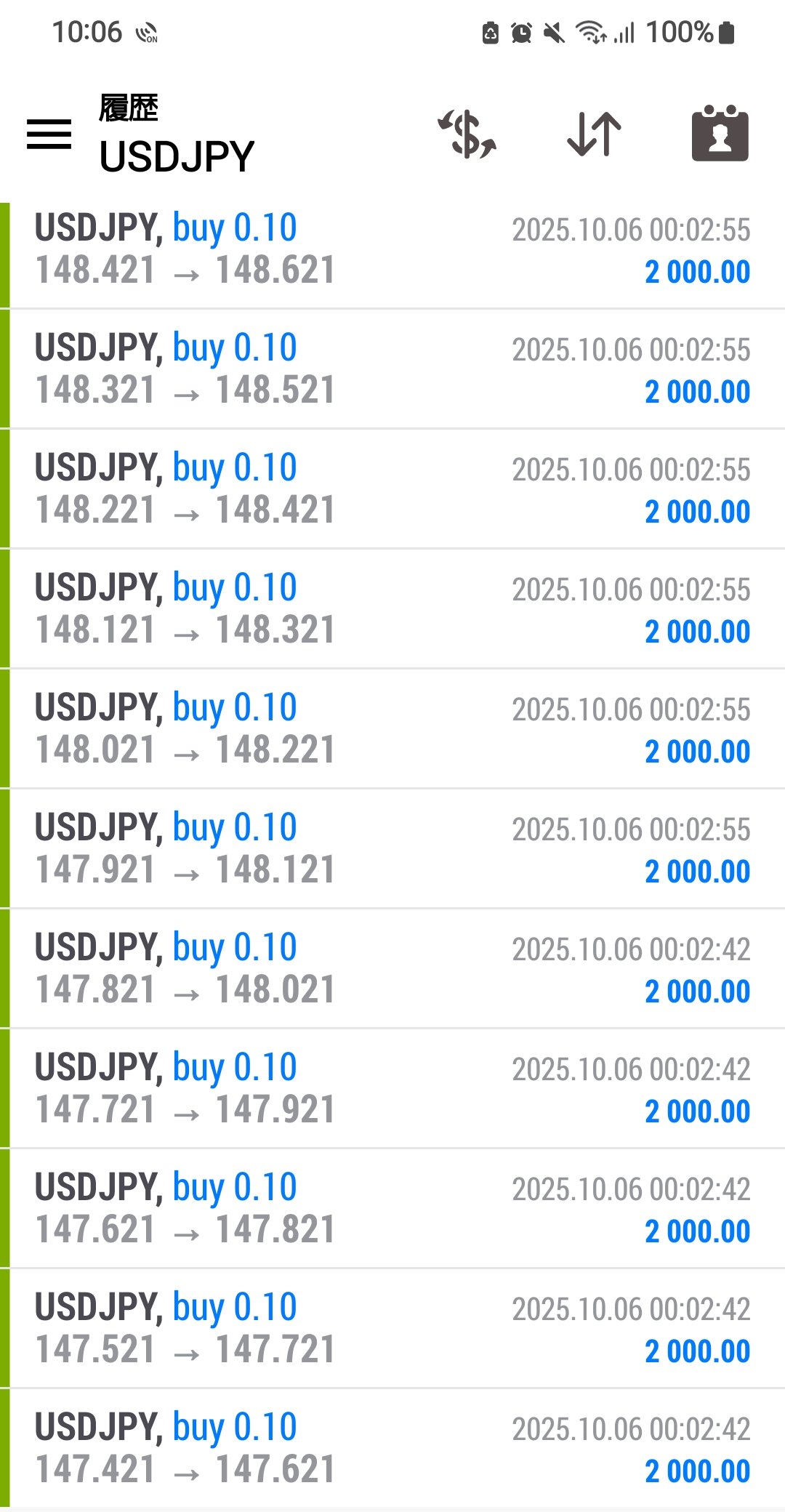Screen dimensions: 785x1512
Task: Open the symbol filter dollar icon
Action: [x=467, y=134]
